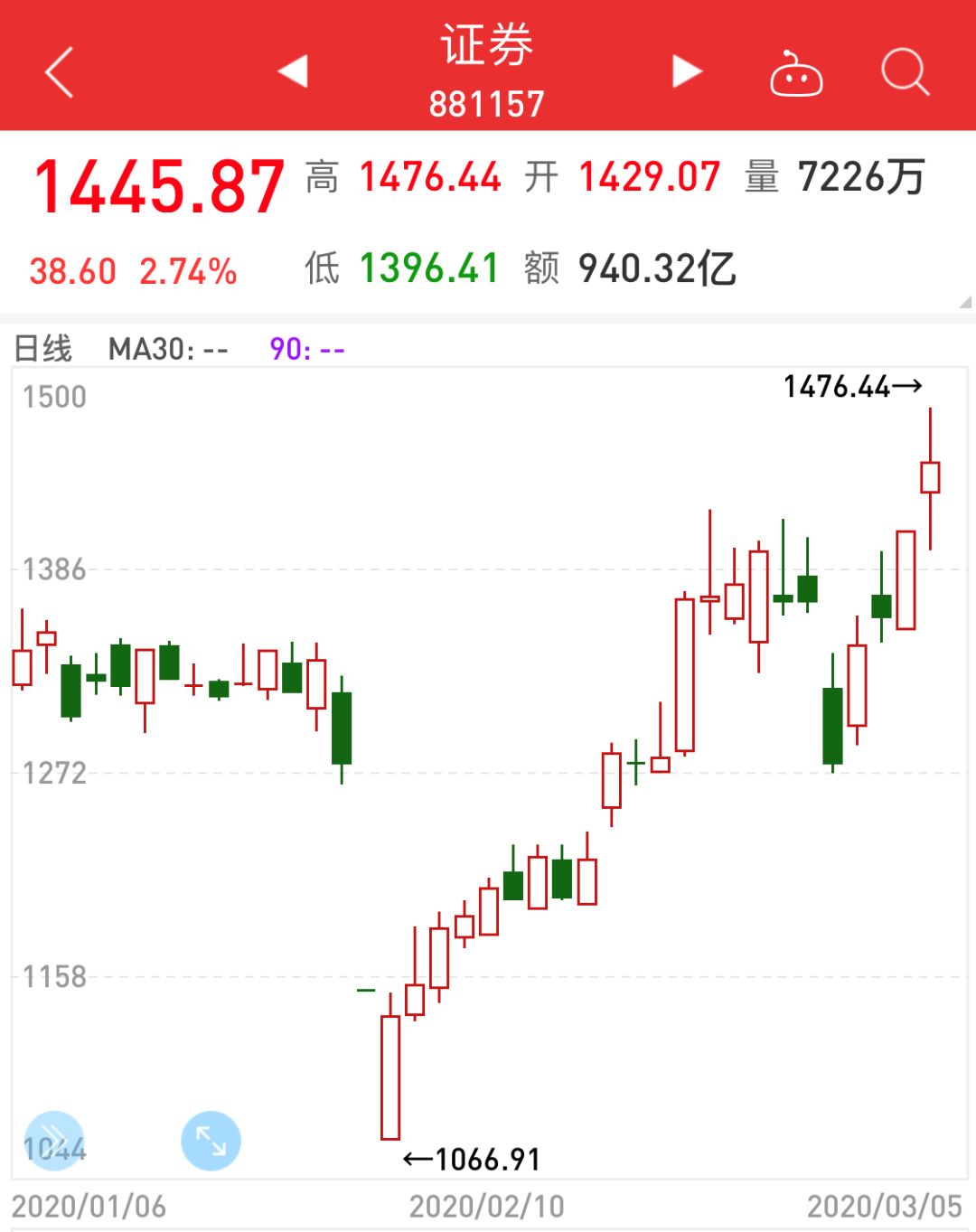Select the next stock arrow
Viewport: 976px width, 1232px height.
click(x=685, y=72)
